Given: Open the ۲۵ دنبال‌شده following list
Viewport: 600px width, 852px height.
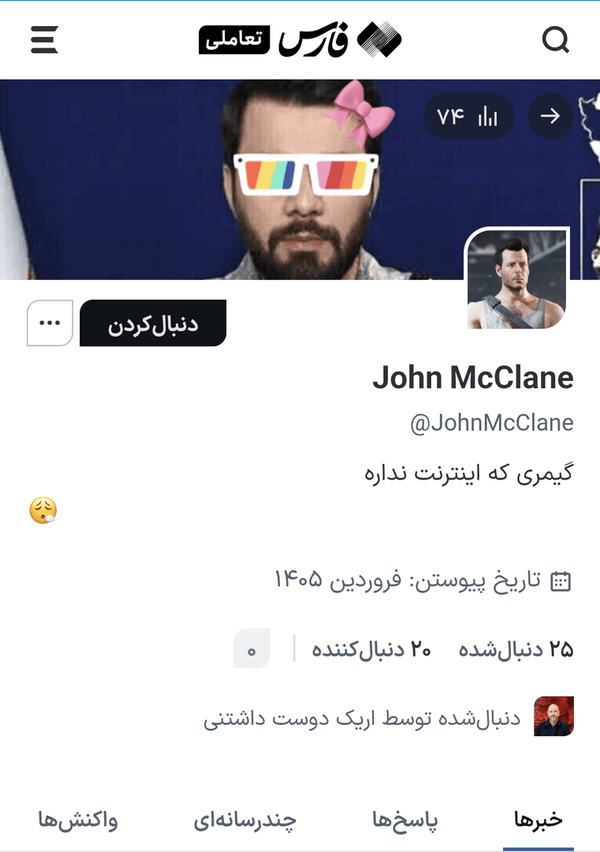Looking at the screenshot, I should click(x=516, y=649).
